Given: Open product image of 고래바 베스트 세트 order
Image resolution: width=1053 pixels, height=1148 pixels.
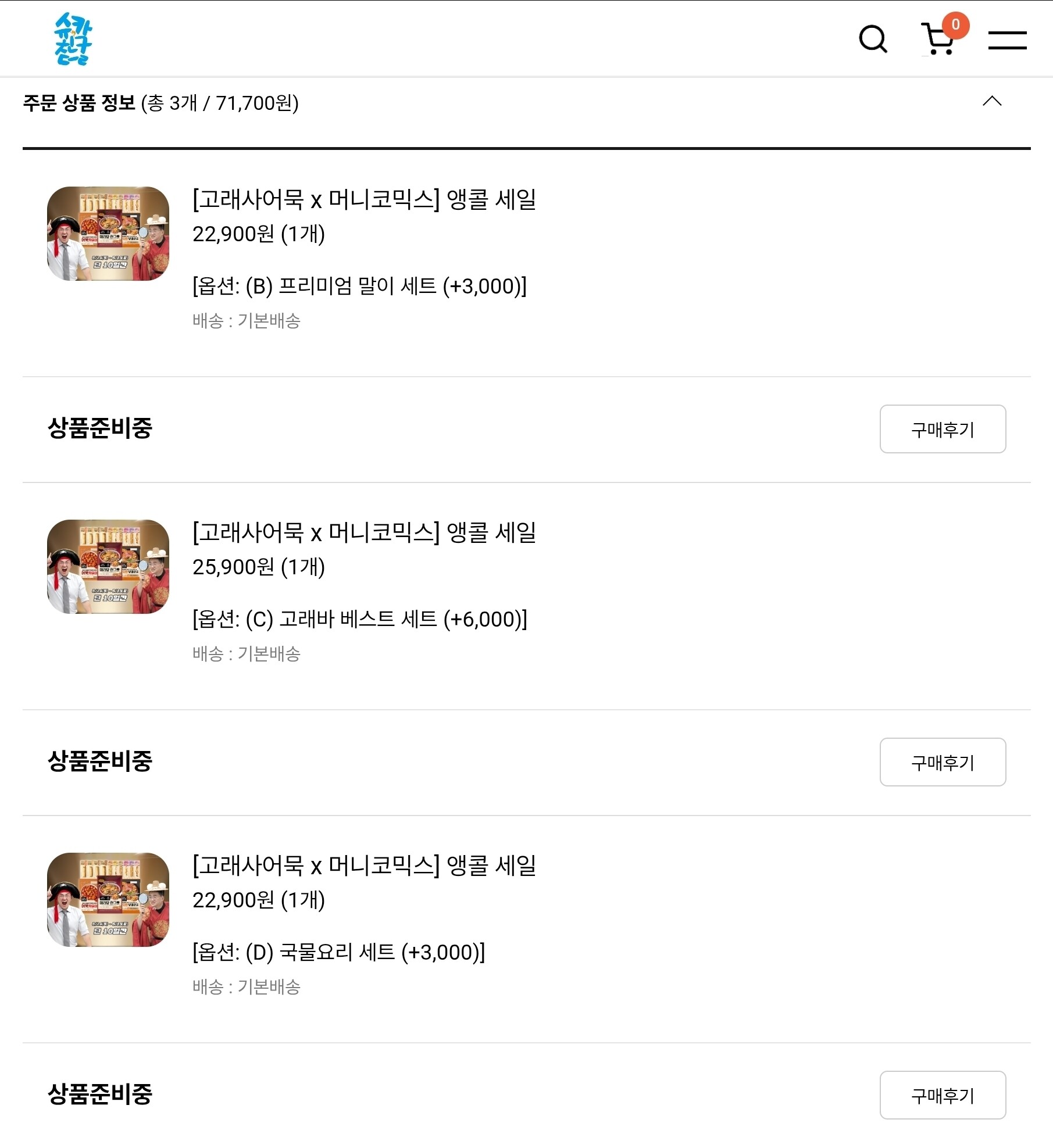Looking at the screenshot, I should 108,567.
